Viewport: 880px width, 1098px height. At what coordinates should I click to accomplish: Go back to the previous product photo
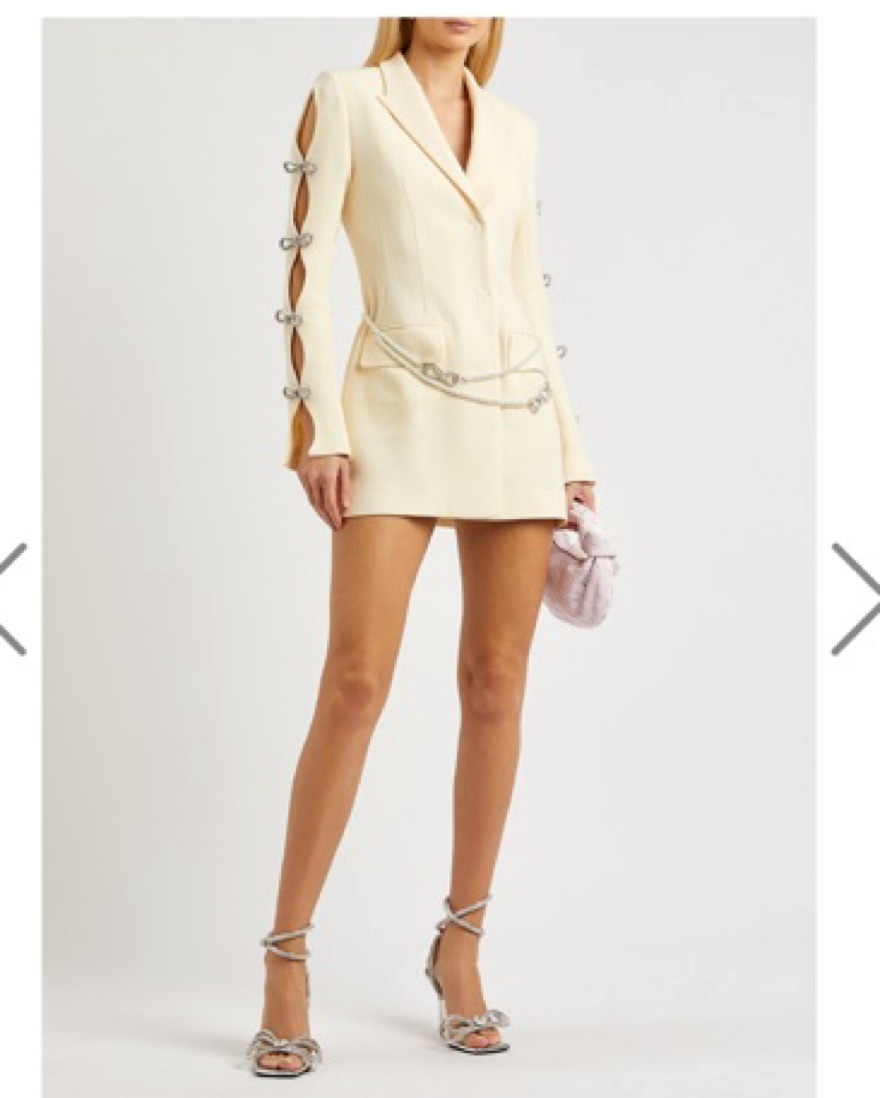tap(12, 599)
